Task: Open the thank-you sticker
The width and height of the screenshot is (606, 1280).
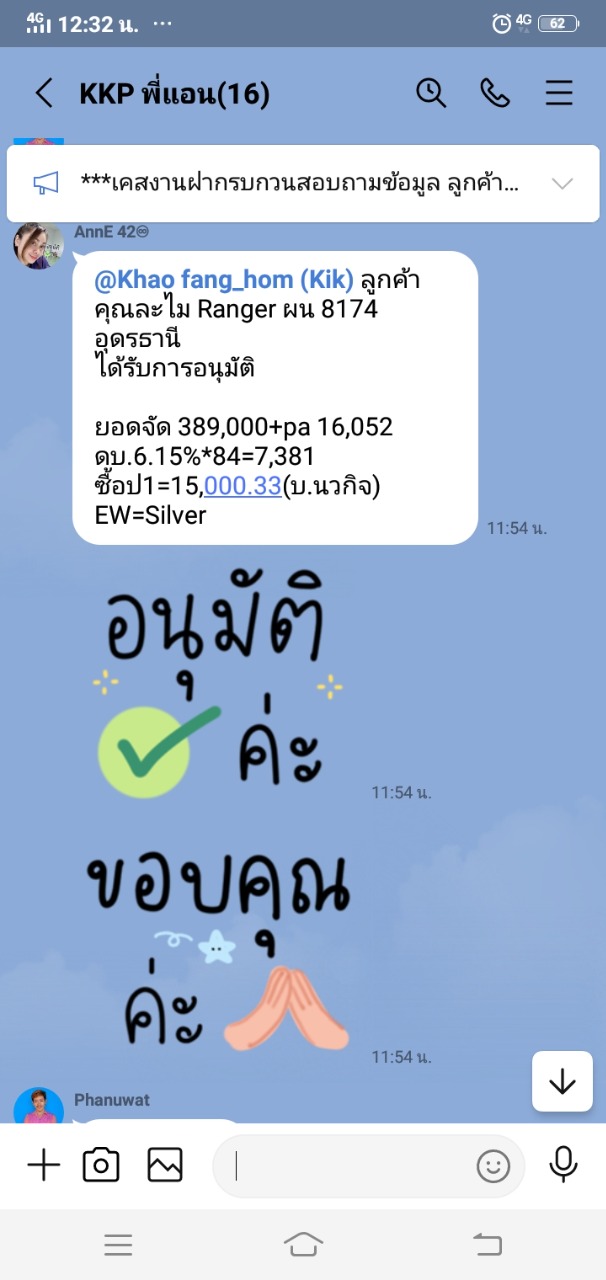Action: click(218, 950)
